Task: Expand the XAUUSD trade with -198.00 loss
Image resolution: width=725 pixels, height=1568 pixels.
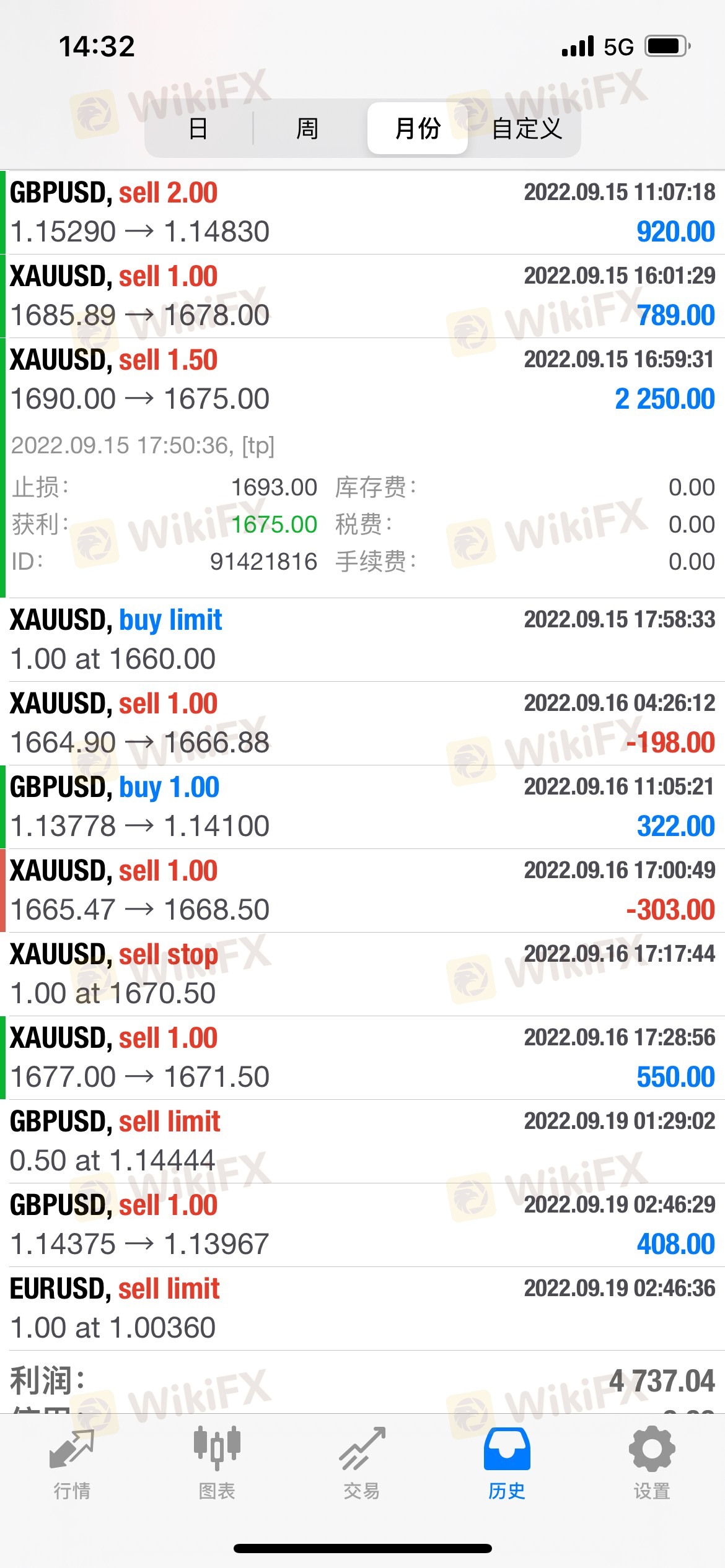Action: point(362,723)
